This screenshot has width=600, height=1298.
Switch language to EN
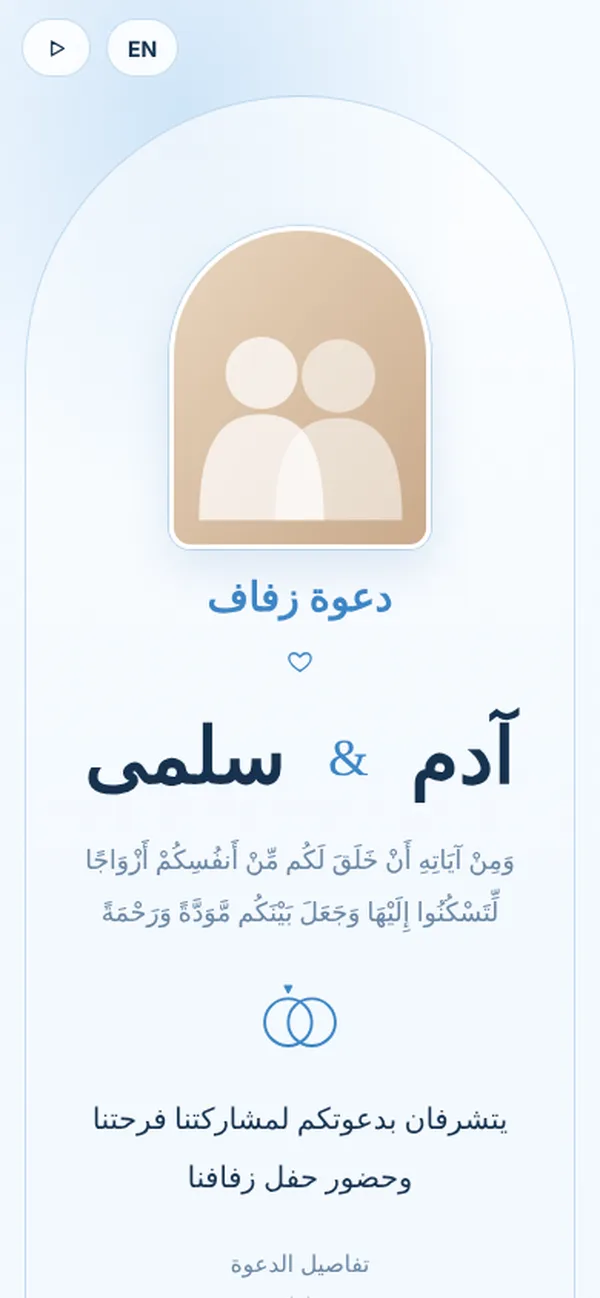[x=142, y=48]
